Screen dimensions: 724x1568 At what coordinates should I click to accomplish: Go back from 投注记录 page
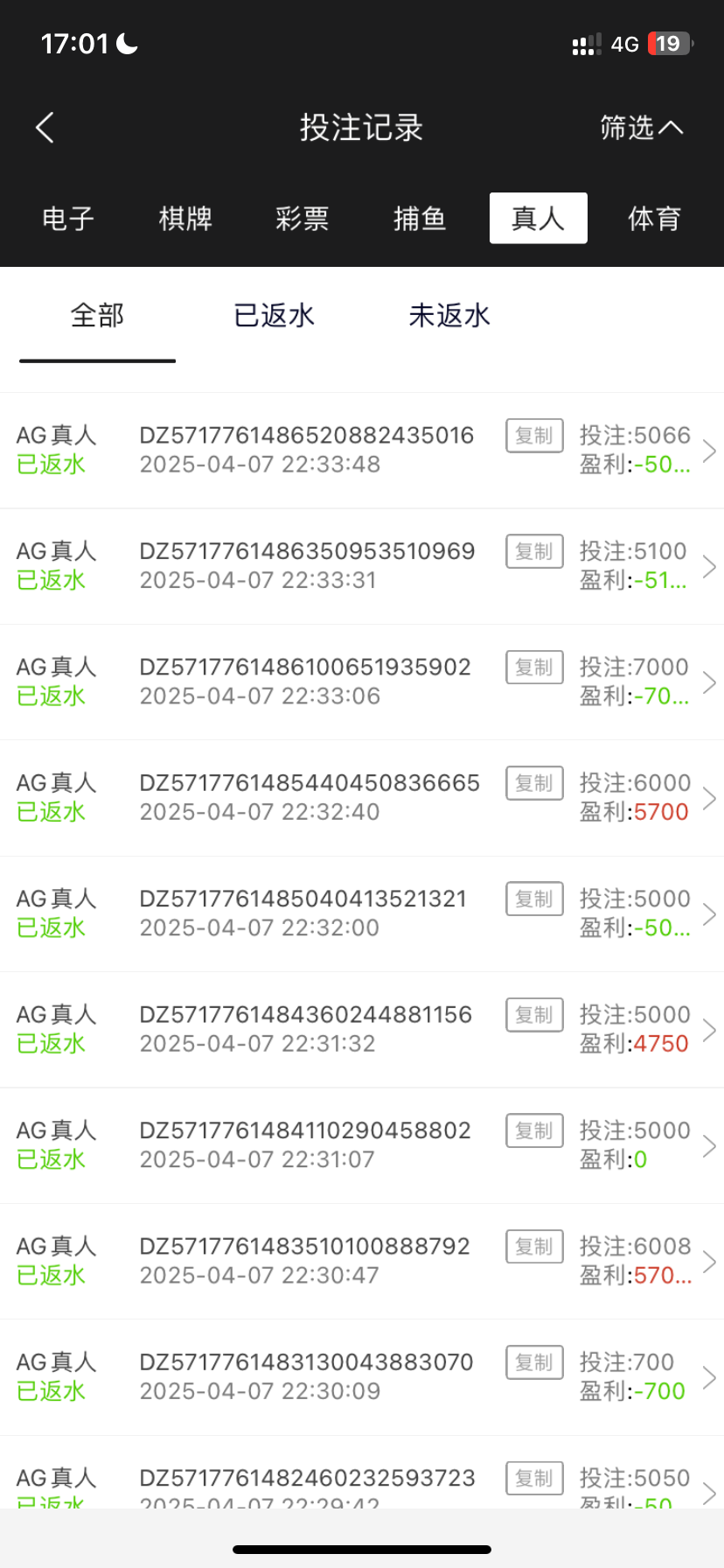pyautogui.click(x=45, y=128)
